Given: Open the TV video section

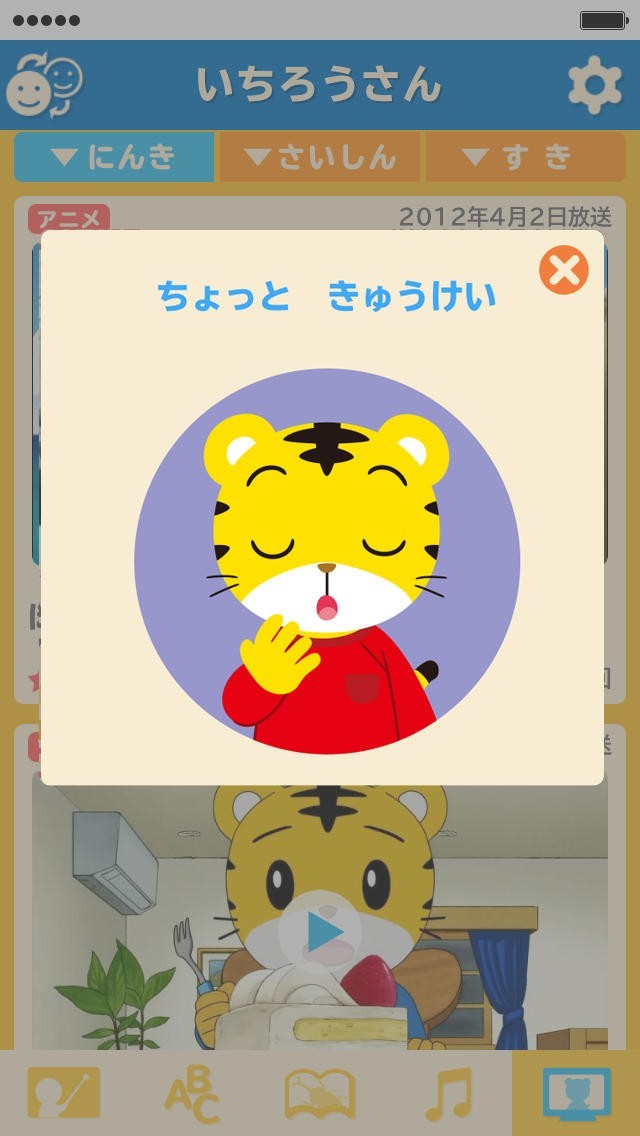Looking at the screenshot, I should (x=576, y=1093).
